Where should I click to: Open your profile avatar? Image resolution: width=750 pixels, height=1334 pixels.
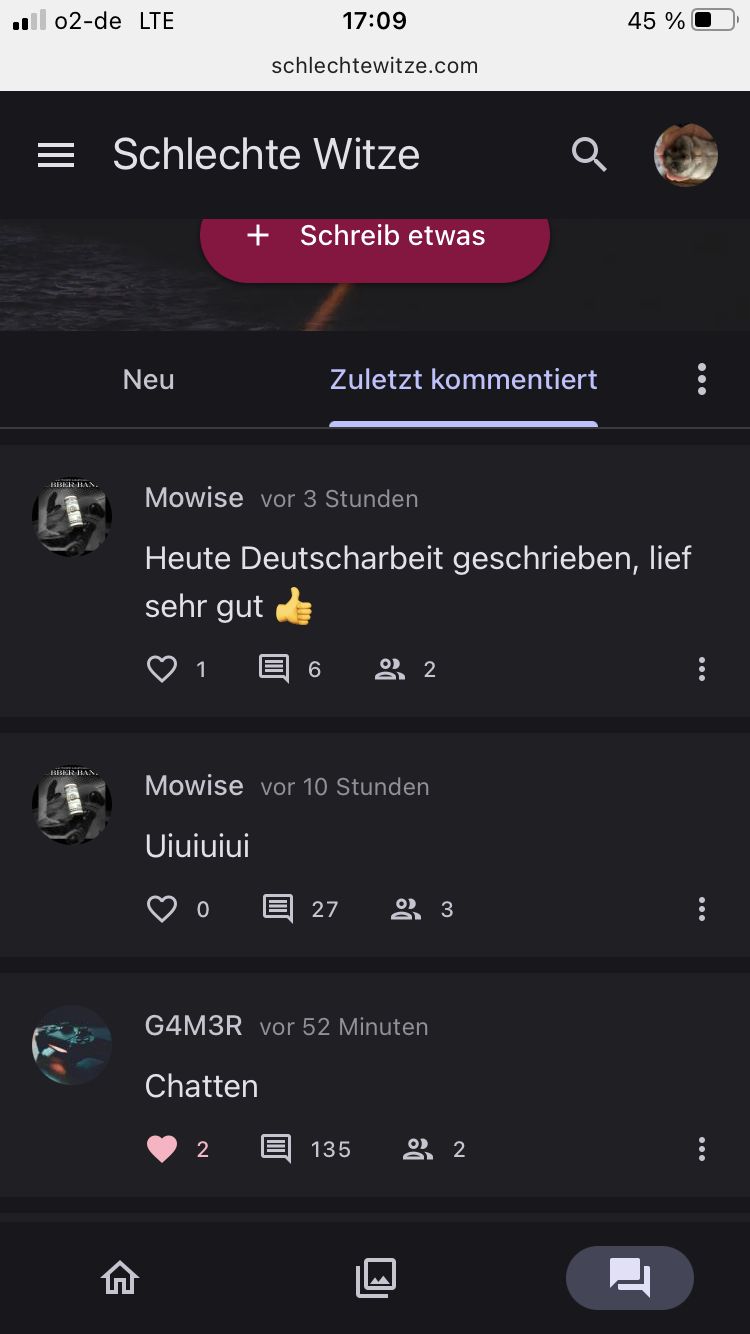click(685, 155)
